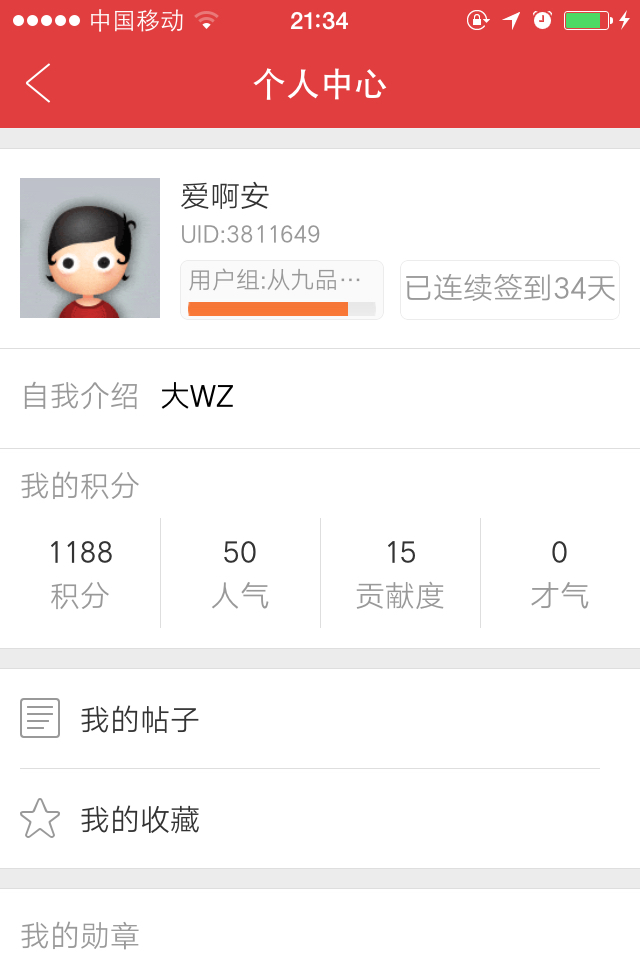View the 1188 积分 details
The image size is (640, 960).
pyautogui.click(x=80, y=573)
